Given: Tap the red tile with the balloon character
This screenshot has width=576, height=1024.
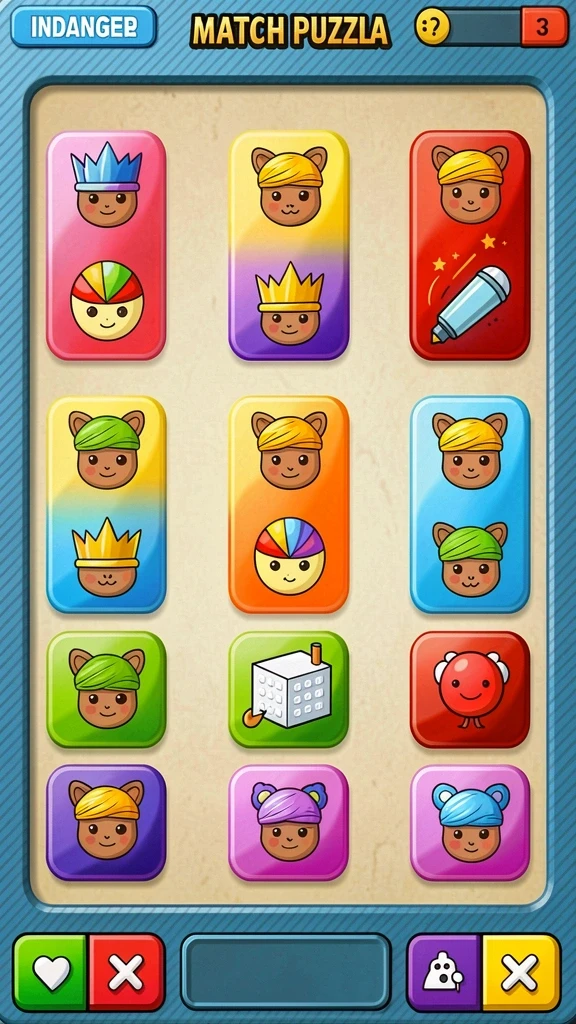Looking at the screenshot, I should 470,689.
